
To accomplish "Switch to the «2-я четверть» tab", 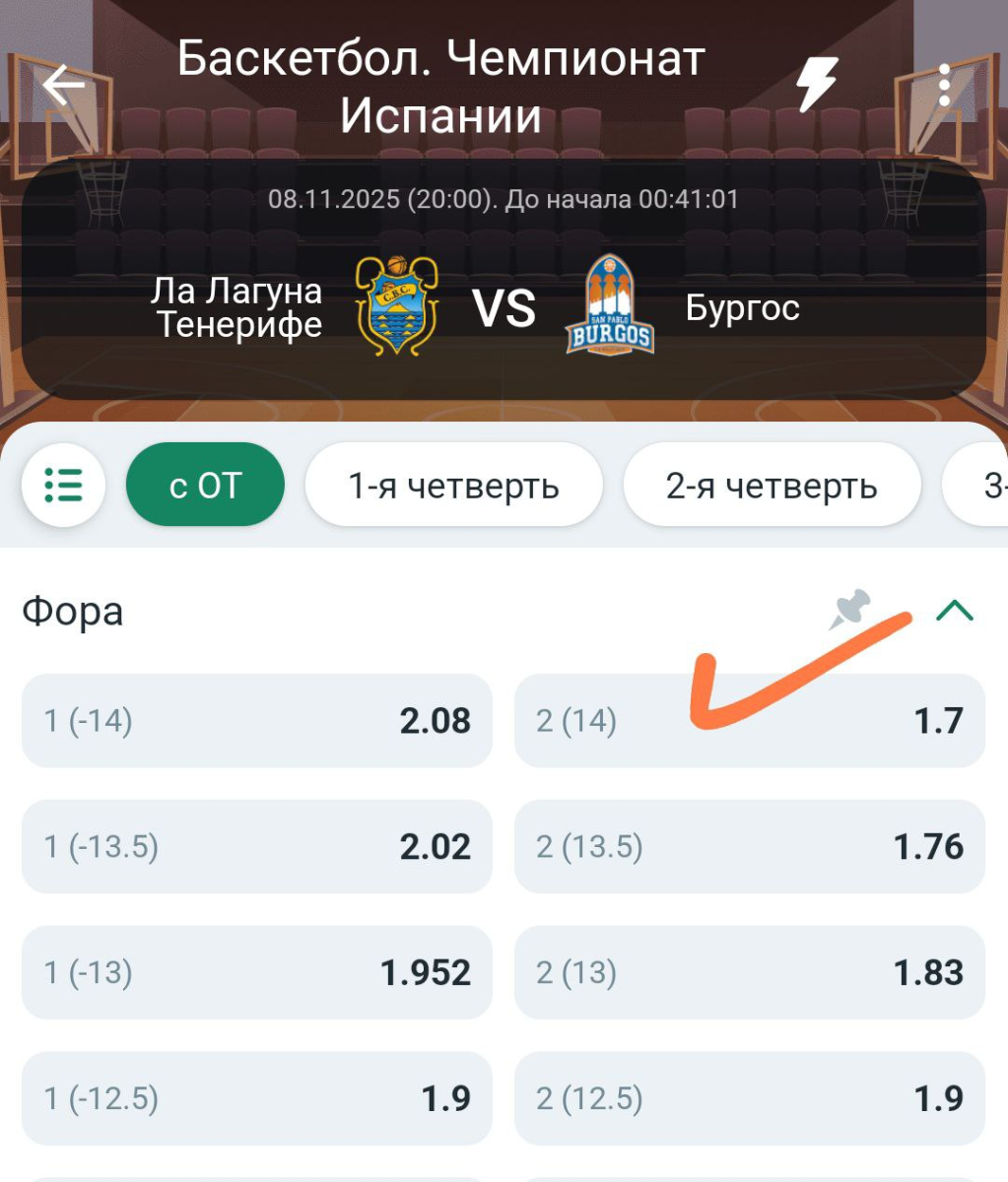I will point(772,485).
